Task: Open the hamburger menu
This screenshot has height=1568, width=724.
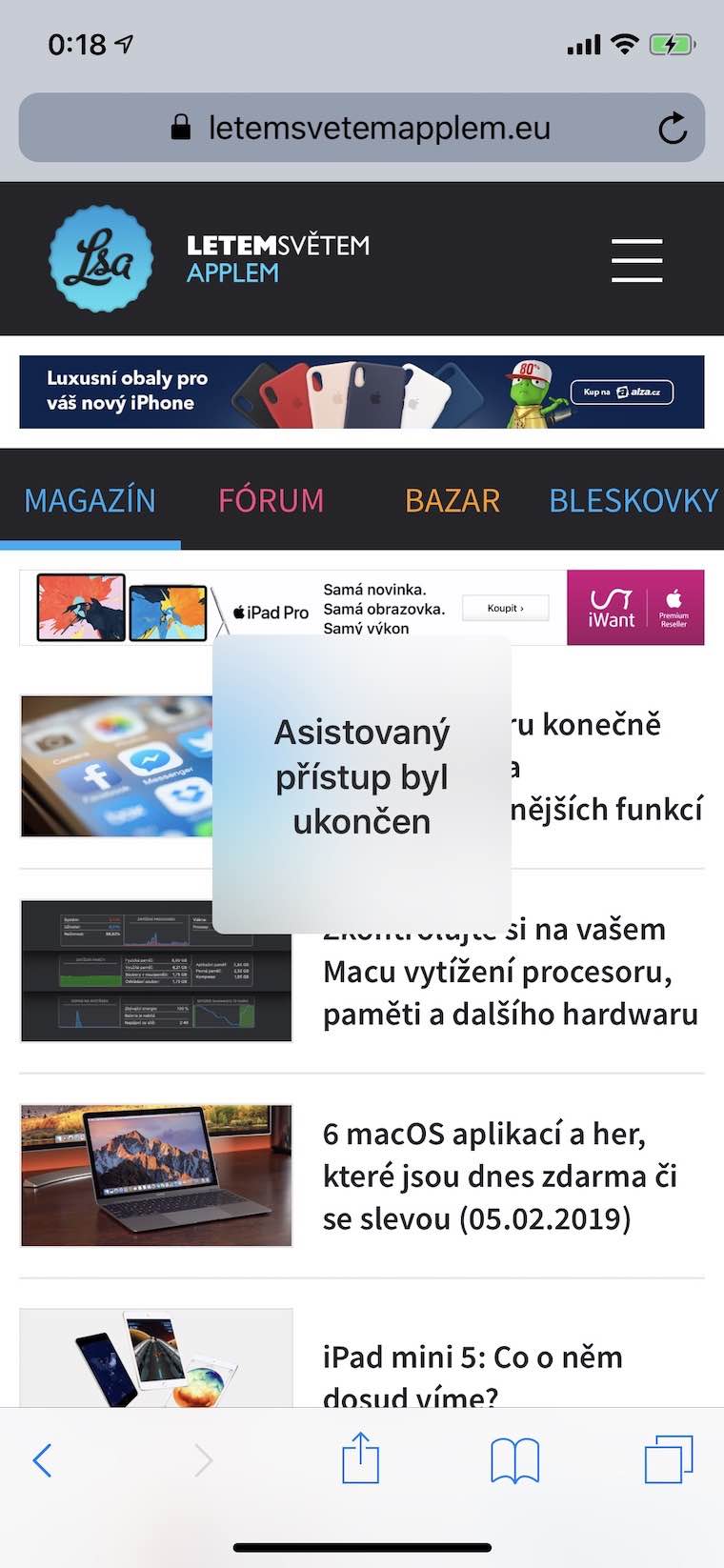Action: [x=636, y=260]
